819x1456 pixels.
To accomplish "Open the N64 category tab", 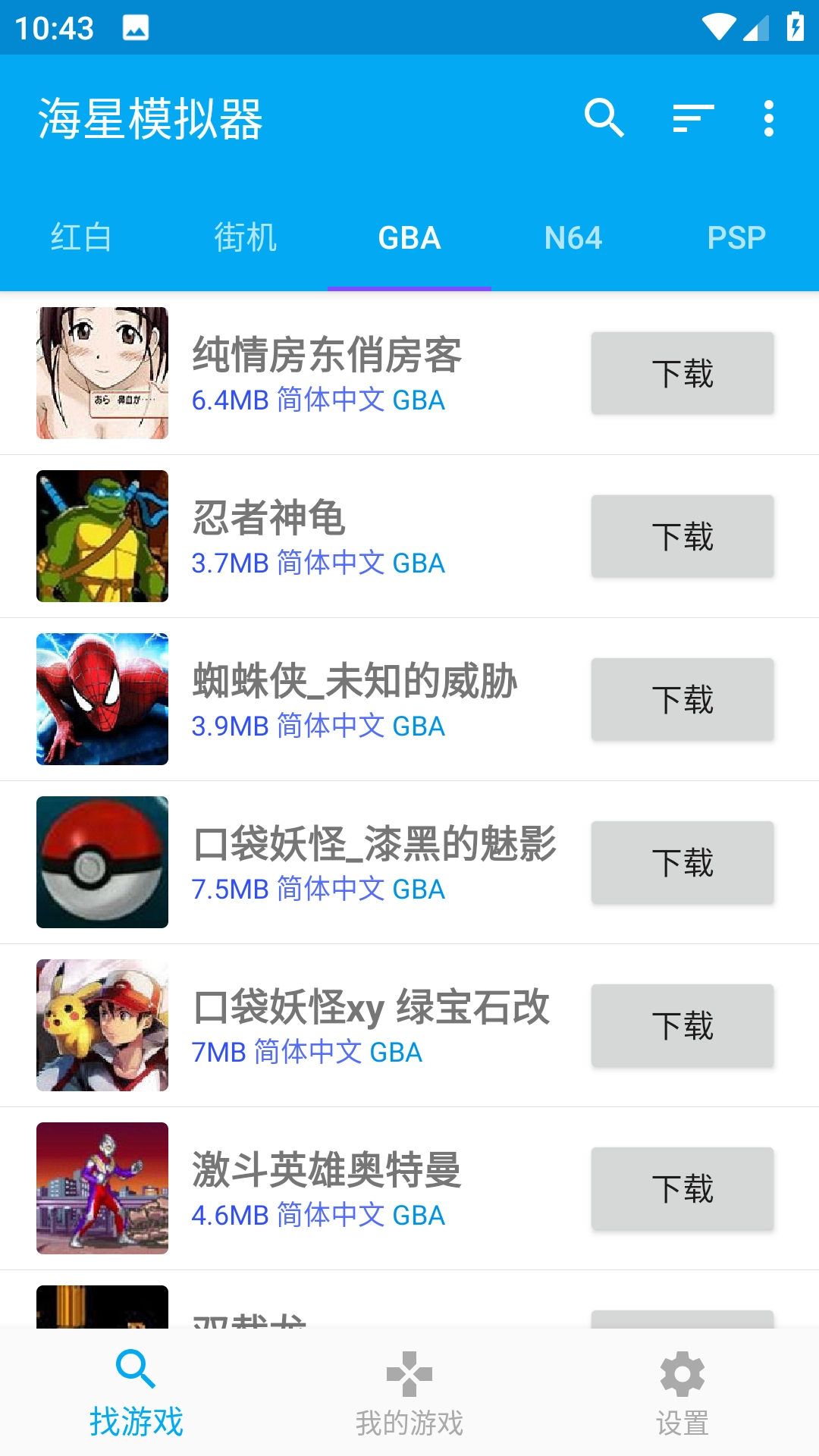I will click(574, 237).
